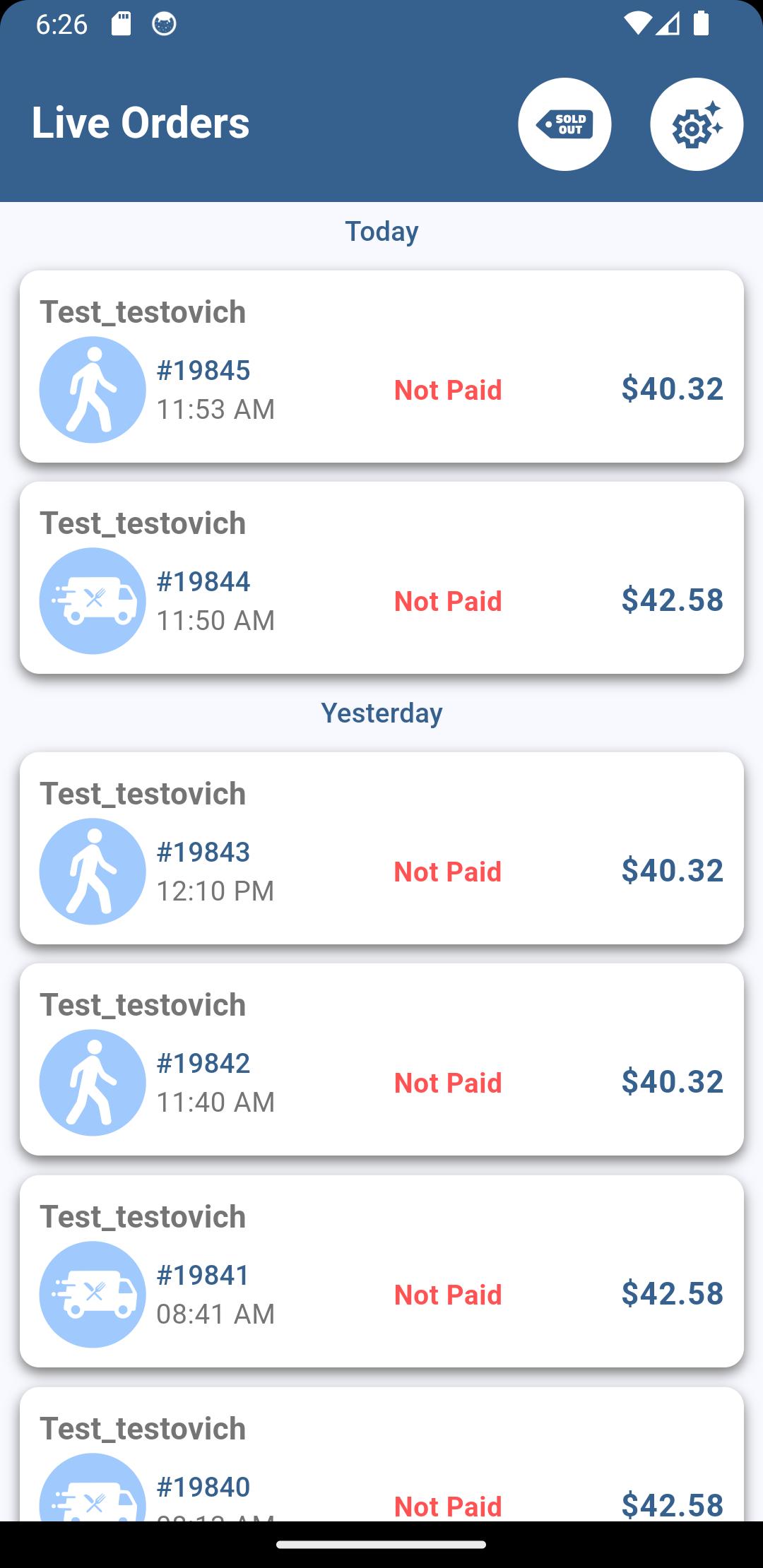Select order #19842 from 11:40 AM

381,1059
